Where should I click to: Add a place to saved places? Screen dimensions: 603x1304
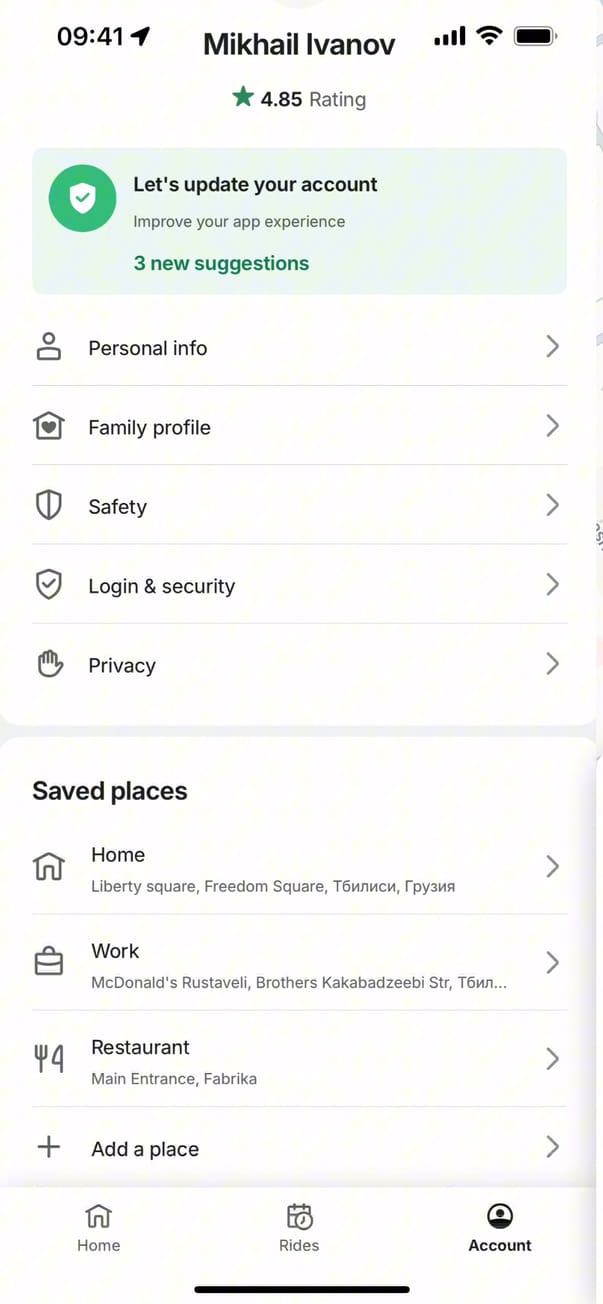[x=299, y=1148]
